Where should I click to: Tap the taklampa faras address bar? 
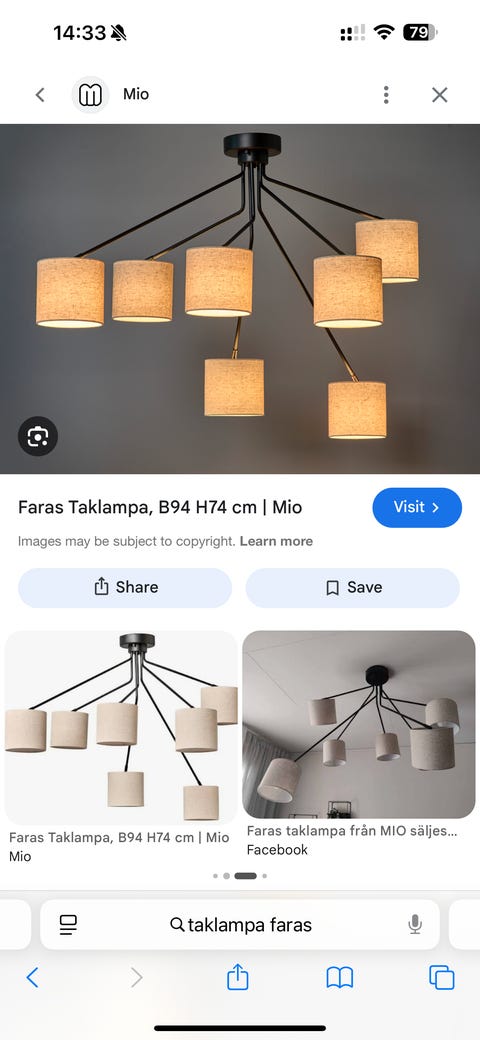[x=240, y=925]
